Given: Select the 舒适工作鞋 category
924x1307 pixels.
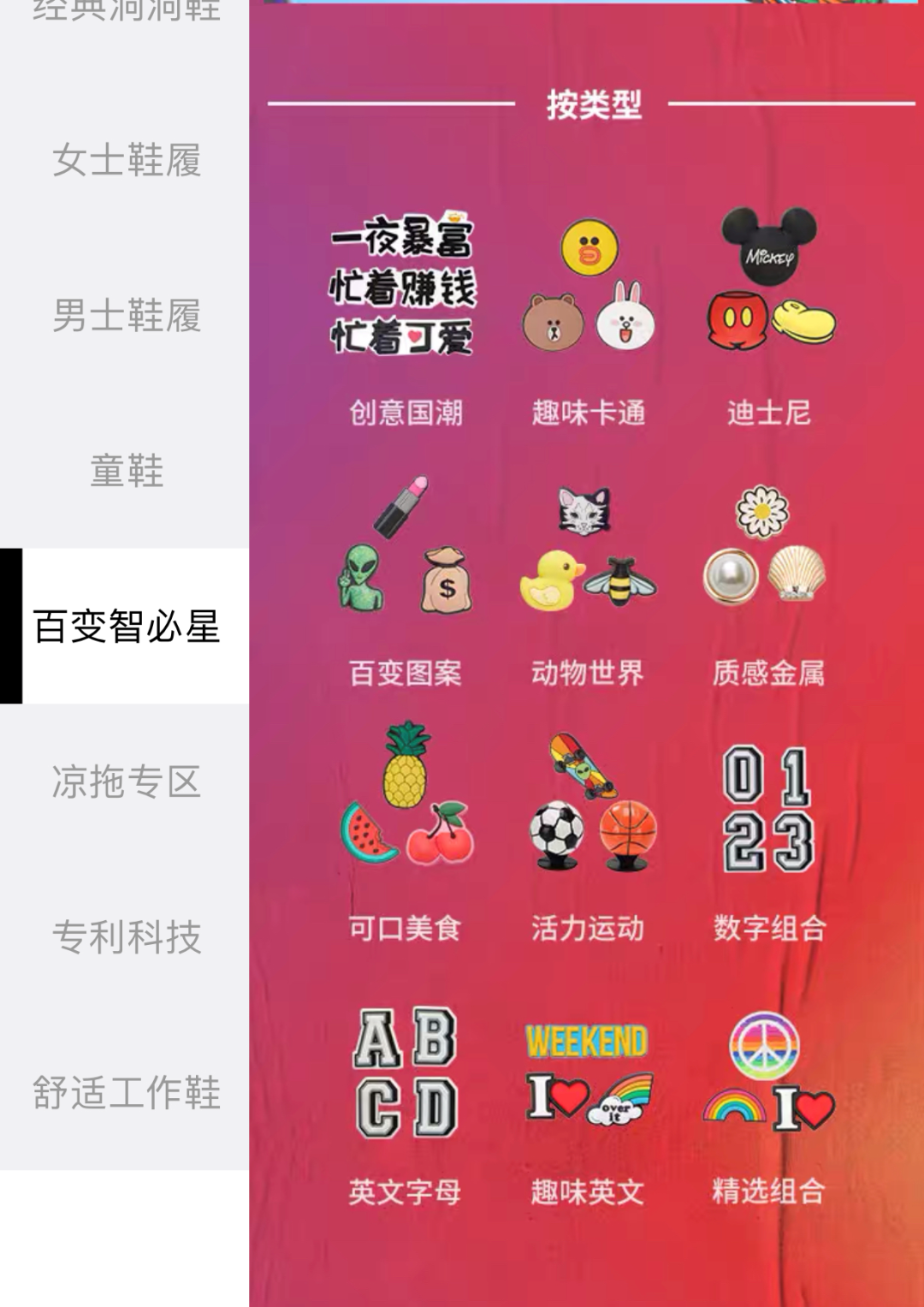Looking at the screenshot, I should (x=126, y=1092).
